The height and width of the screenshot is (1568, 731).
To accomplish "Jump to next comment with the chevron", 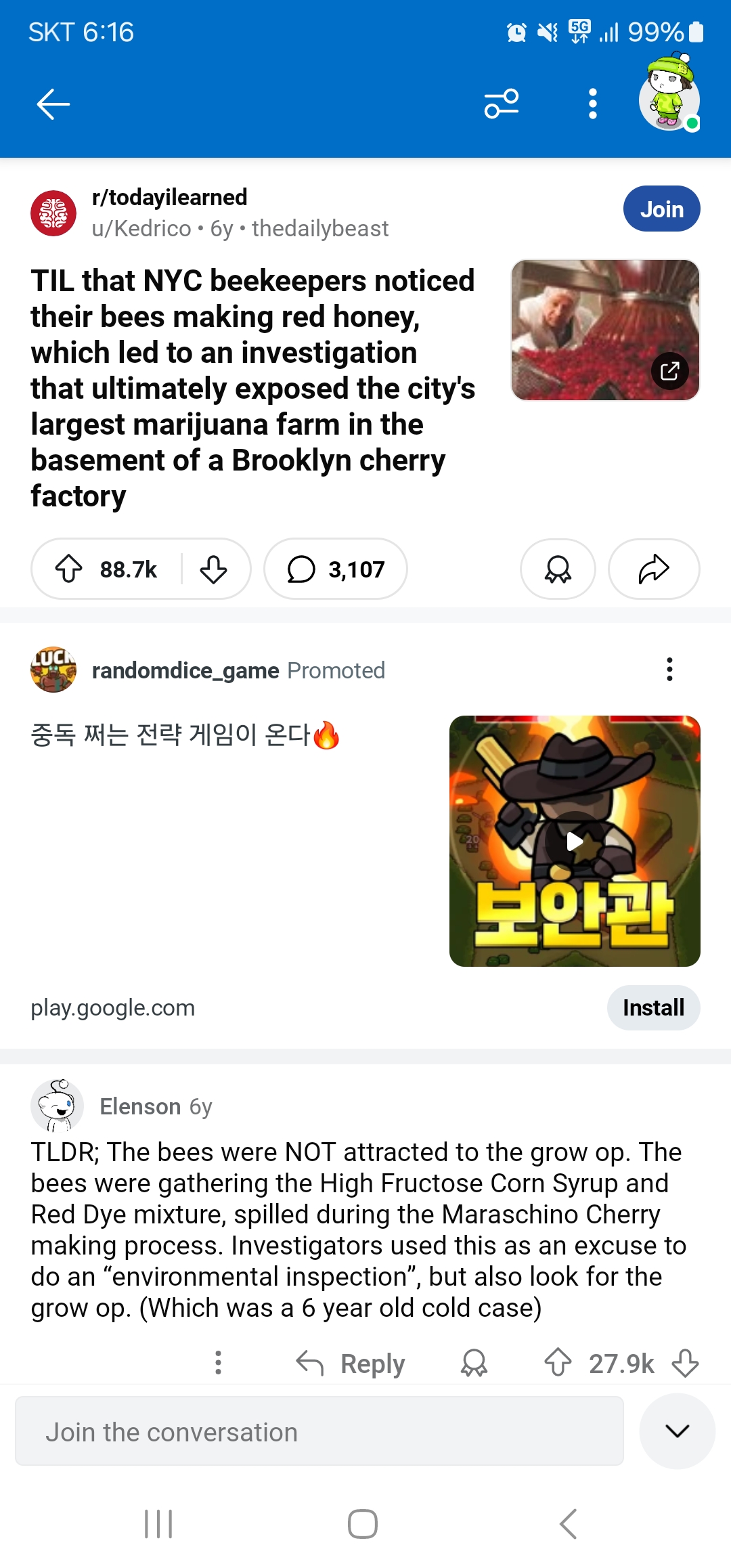I will (677, 1431).
